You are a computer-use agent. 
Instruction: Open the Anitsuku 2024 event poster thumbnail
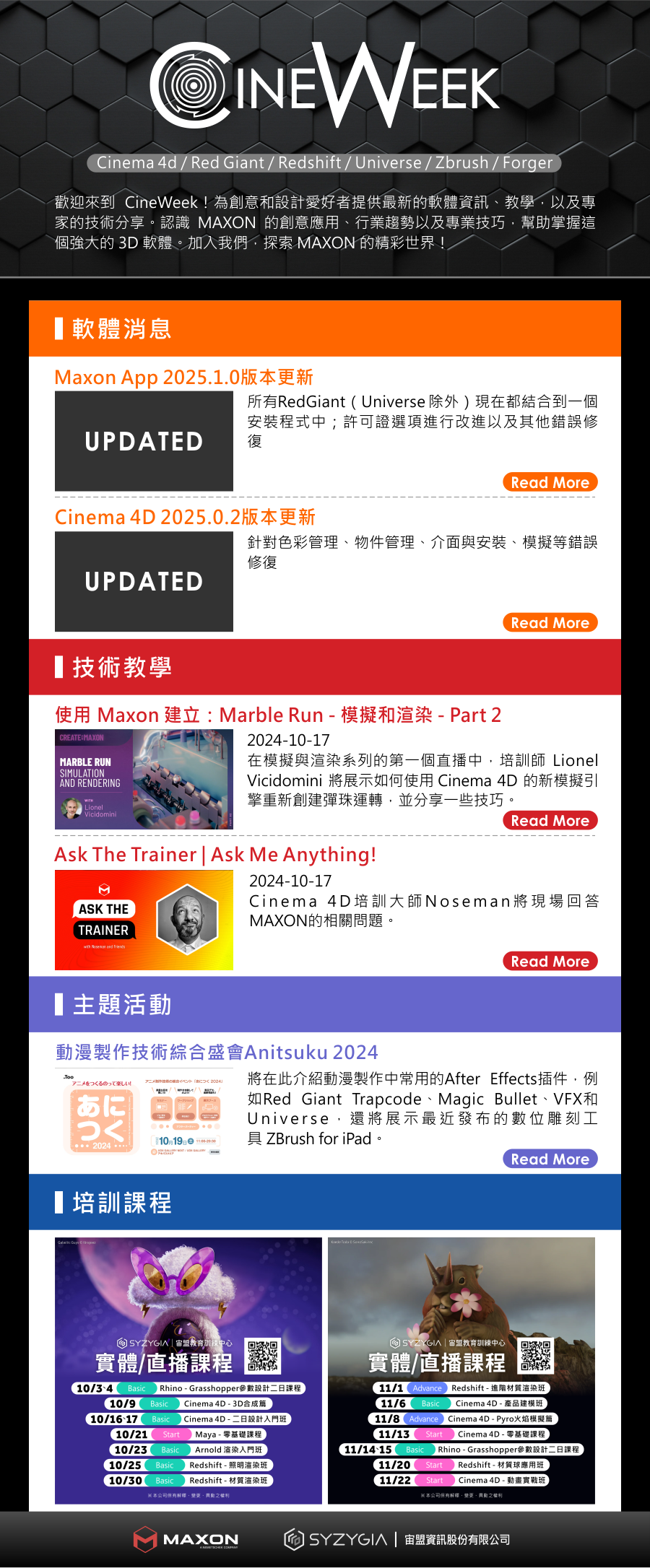(144, 1114)
